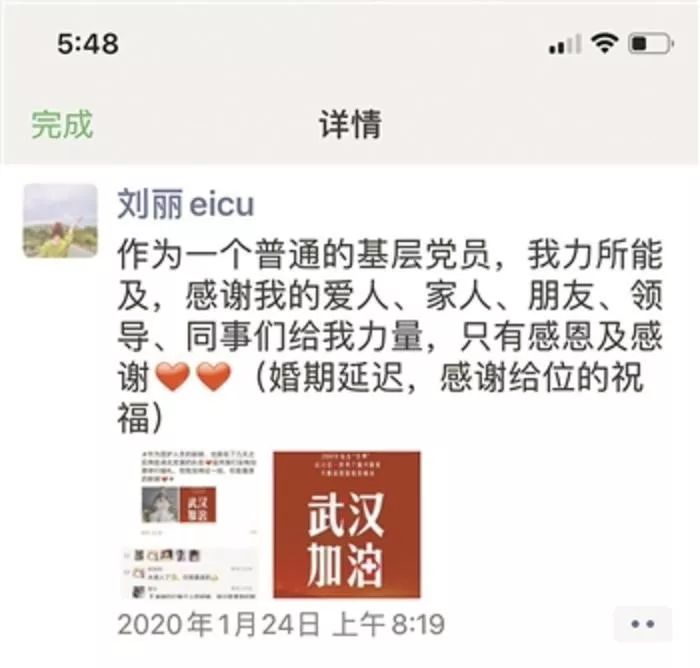This screenshot has height=668, width=700.
Task: Open 刘丽 eicu's profile avatar
Action: tap(60, 220)
